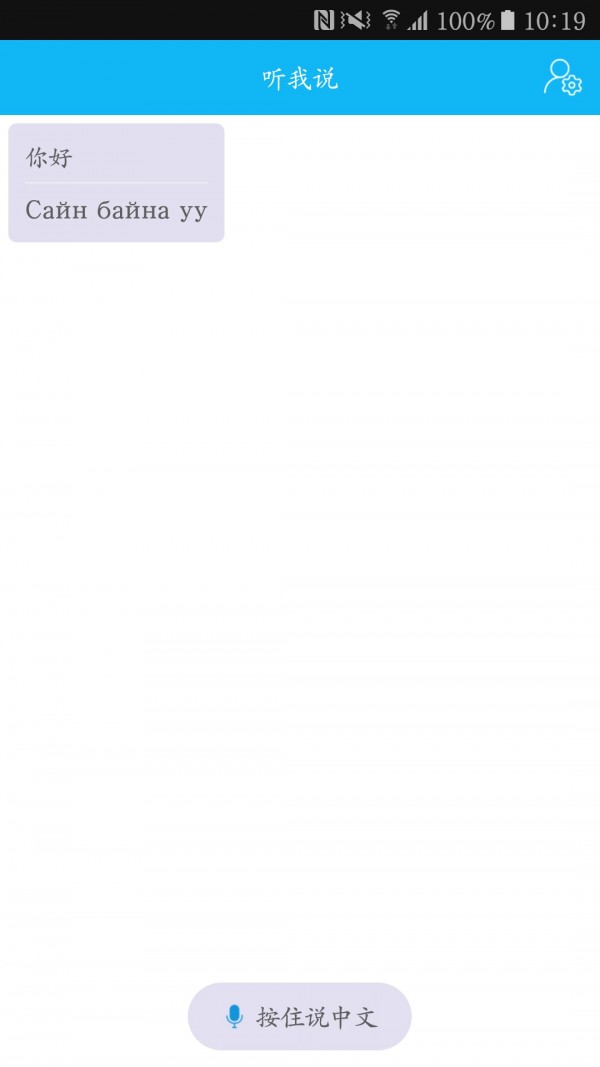Tap the 按住说中文 microphone button
Viewport: 600px width, 1067px height.
point(300,1017)
